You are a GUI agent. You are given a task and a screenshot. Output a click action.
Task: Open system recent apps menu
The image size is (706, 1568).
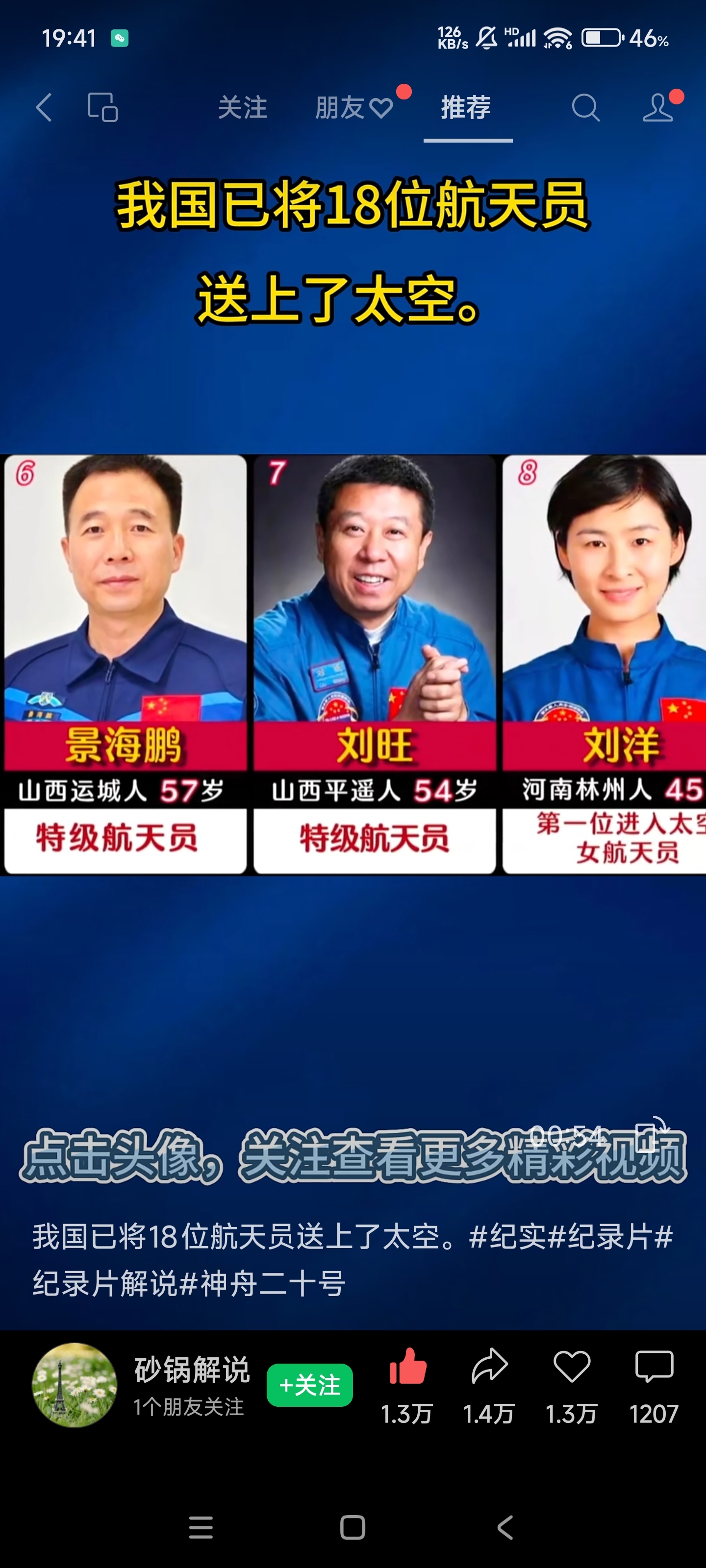[201, 1527]
